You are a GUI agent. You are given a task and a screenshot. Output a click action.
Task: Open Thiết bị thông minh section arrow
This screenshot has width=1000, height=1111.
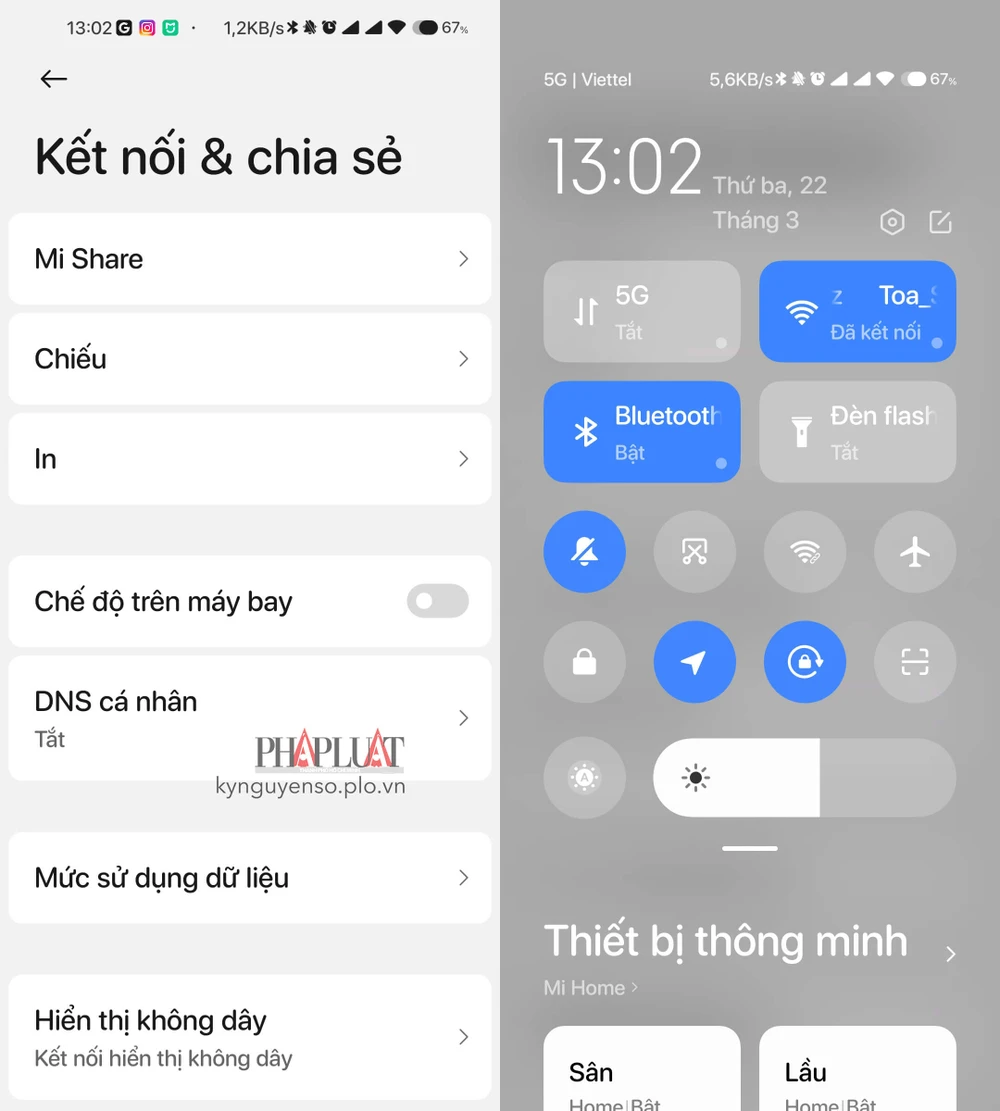(950, 954)
